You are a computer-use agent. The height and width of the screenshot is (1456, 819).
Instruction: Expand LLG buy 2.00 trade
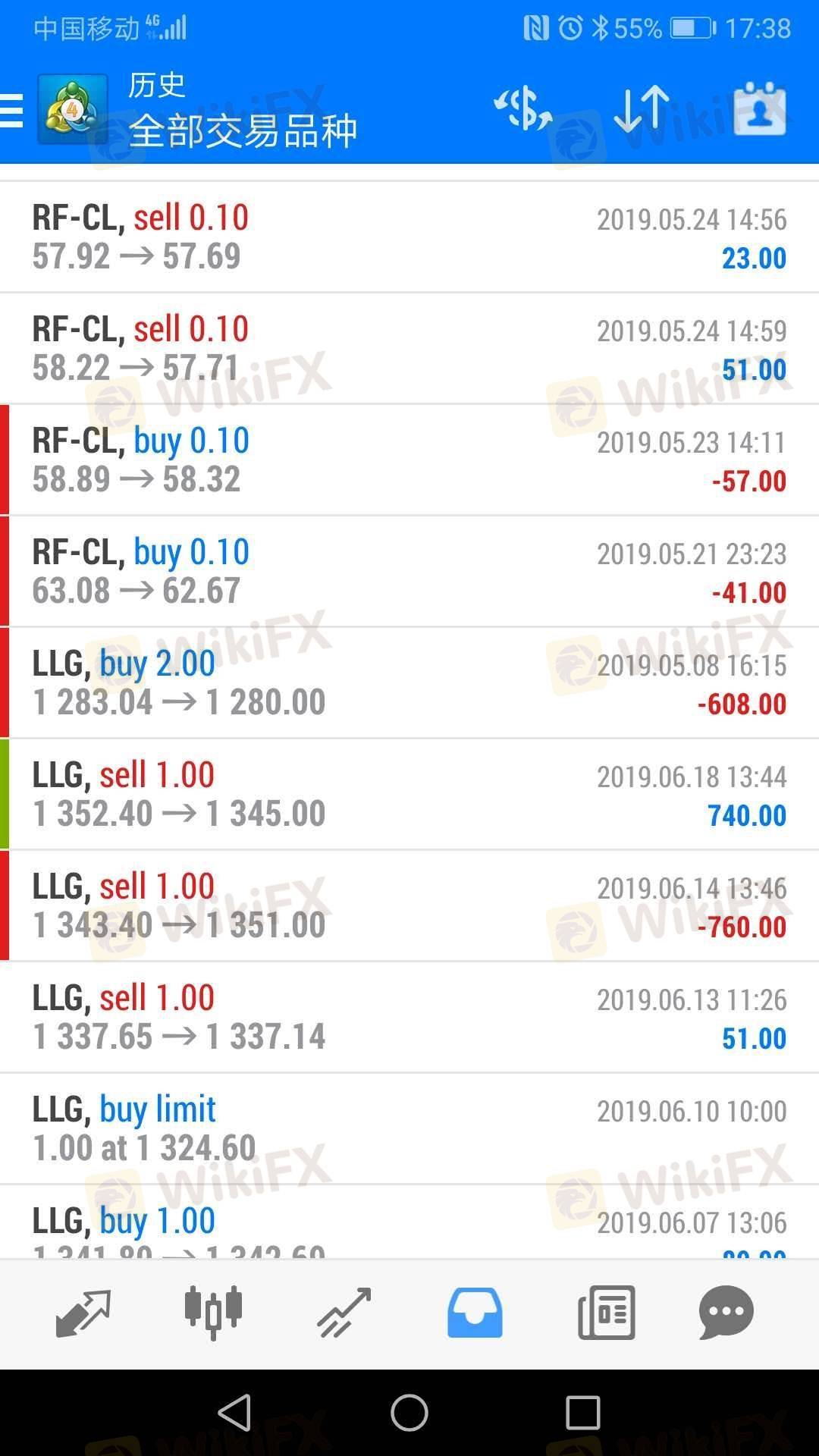point(409,683)
